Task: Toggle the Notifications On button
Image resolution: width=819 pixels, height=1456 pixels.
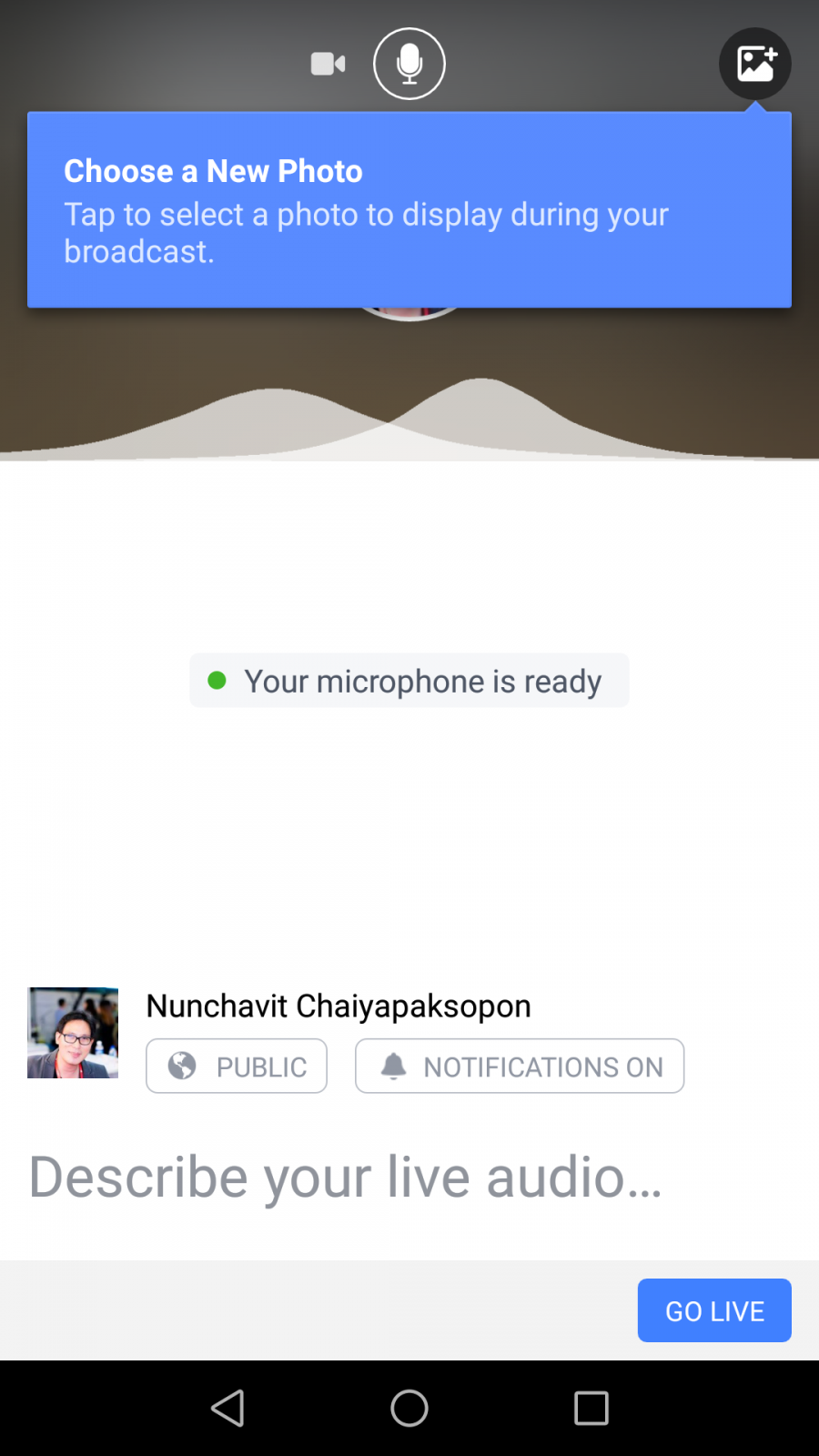Action: point(520,1066)
